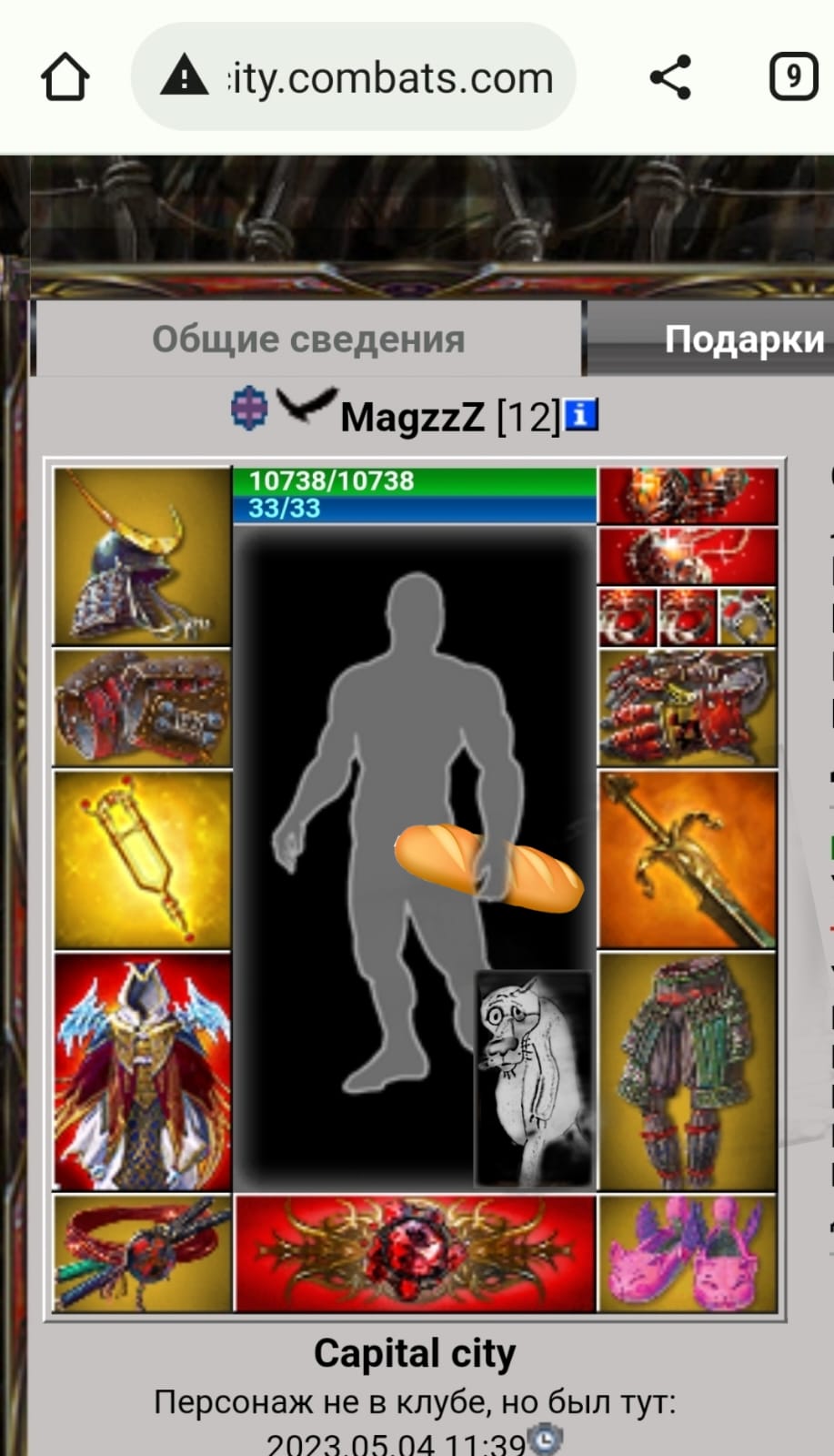The image size is (834, 1456).
Task: Open the blue info icon next to MagzzZ
Action: [582, 415]
